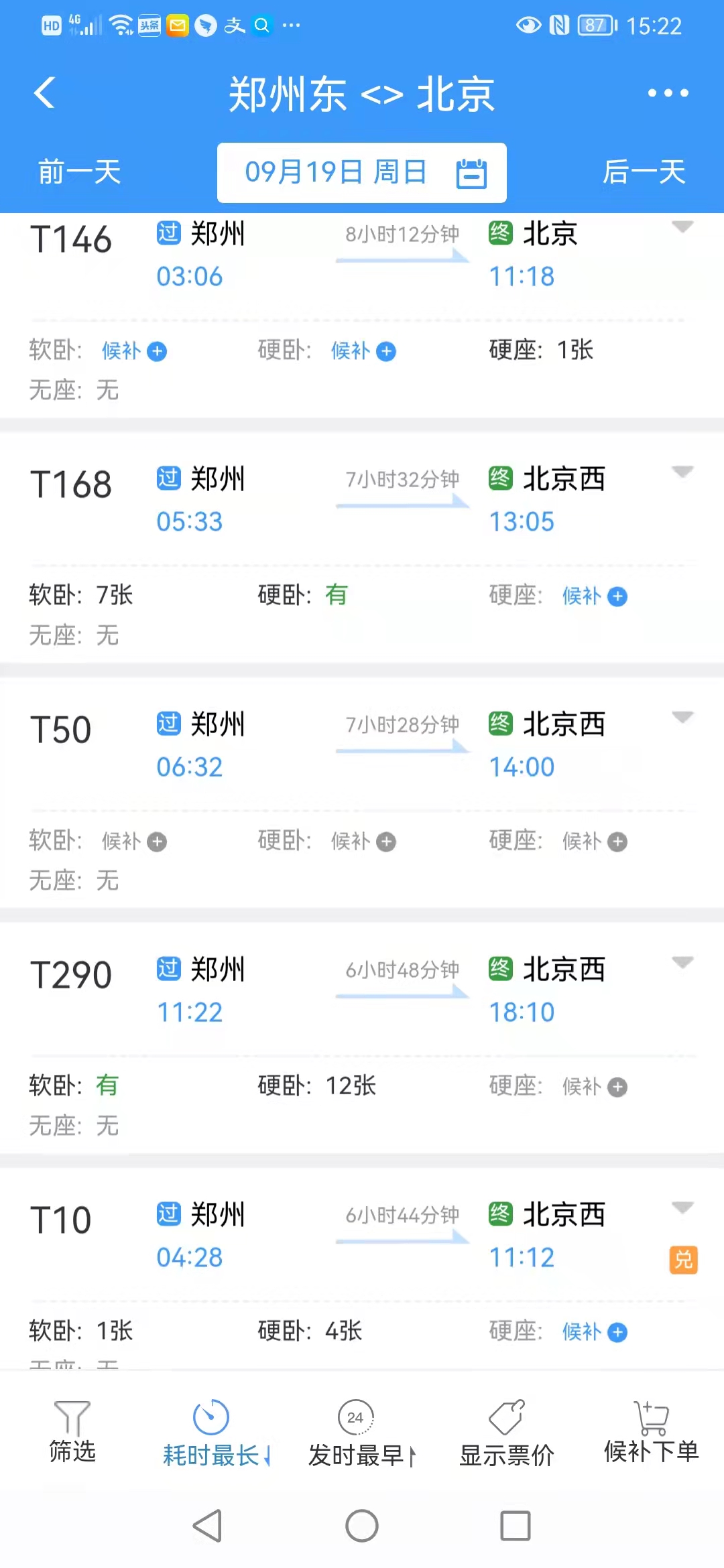Open the three-dot overflow menu
Screen dimensions: 724x1568
point(668,92)
